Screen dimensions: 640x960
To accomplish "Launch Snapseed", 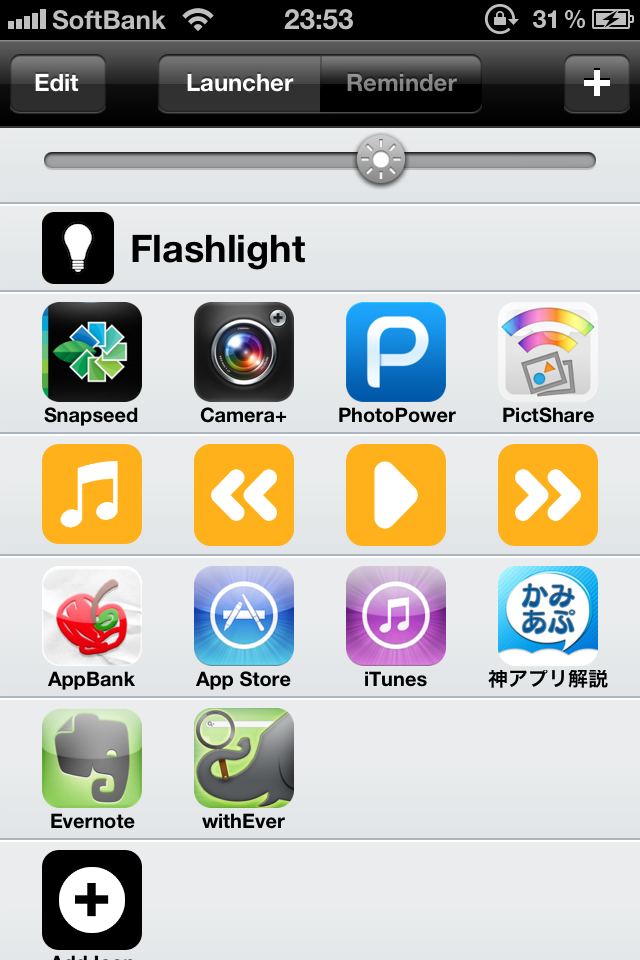I will [x=92, y=352].
